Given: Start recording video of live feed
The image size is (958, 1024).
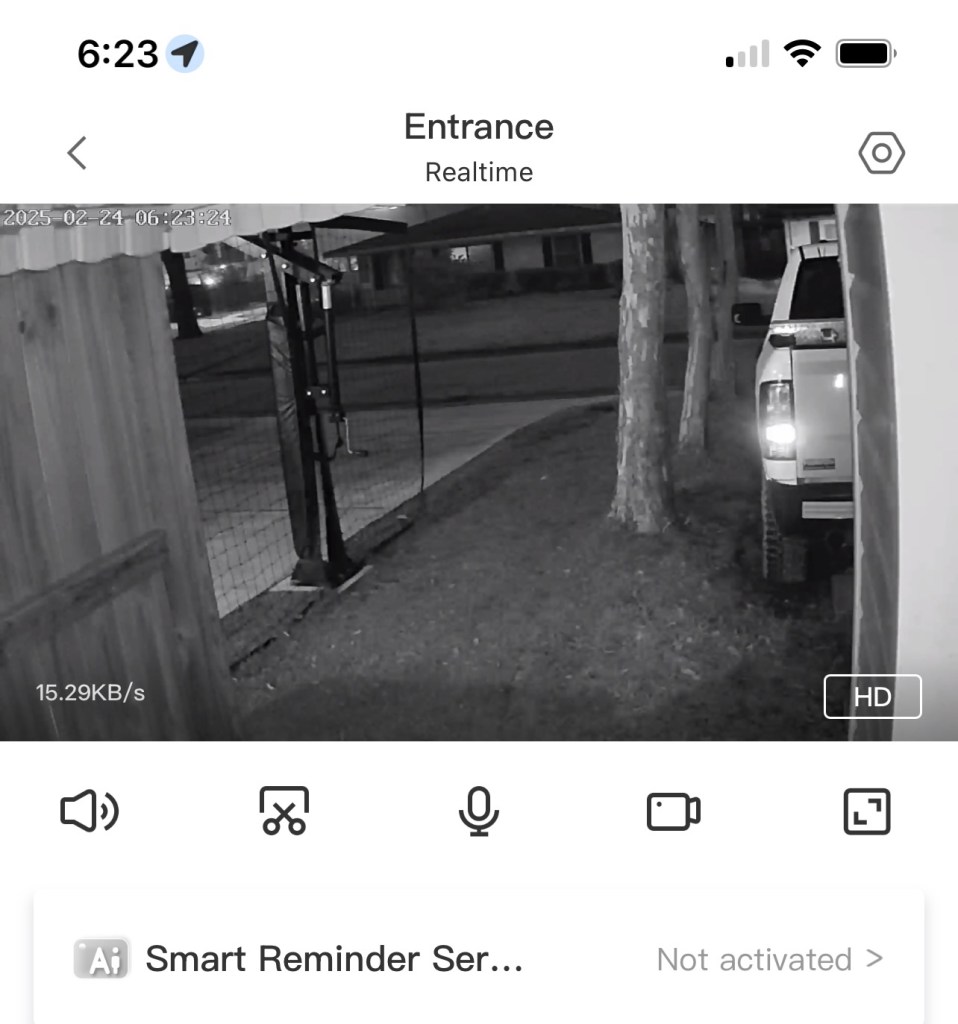Looking at the screenshot, I should (673, 811).
